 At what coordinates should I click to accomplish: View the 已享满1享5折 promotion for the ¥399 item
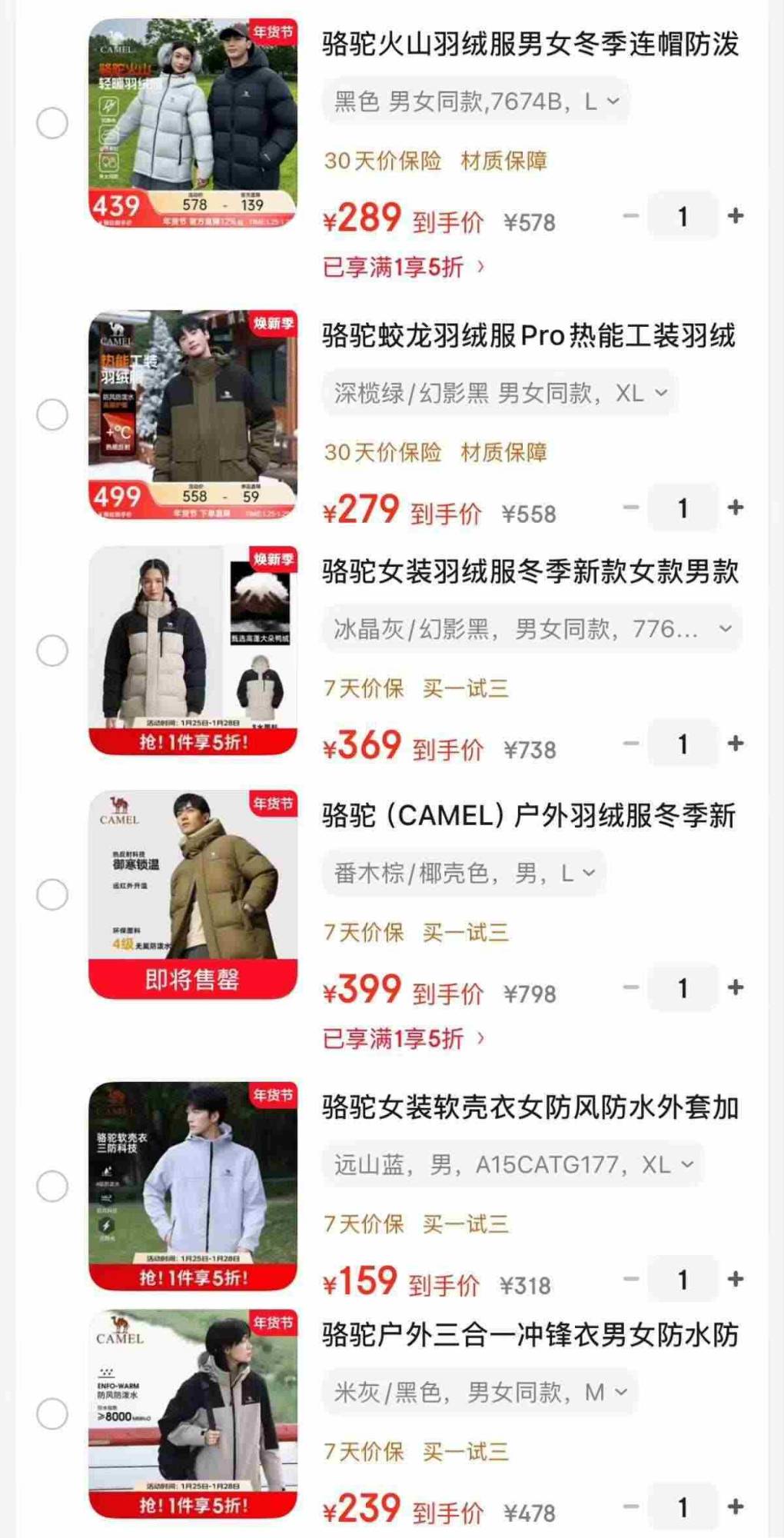[x=404, y=1039]
